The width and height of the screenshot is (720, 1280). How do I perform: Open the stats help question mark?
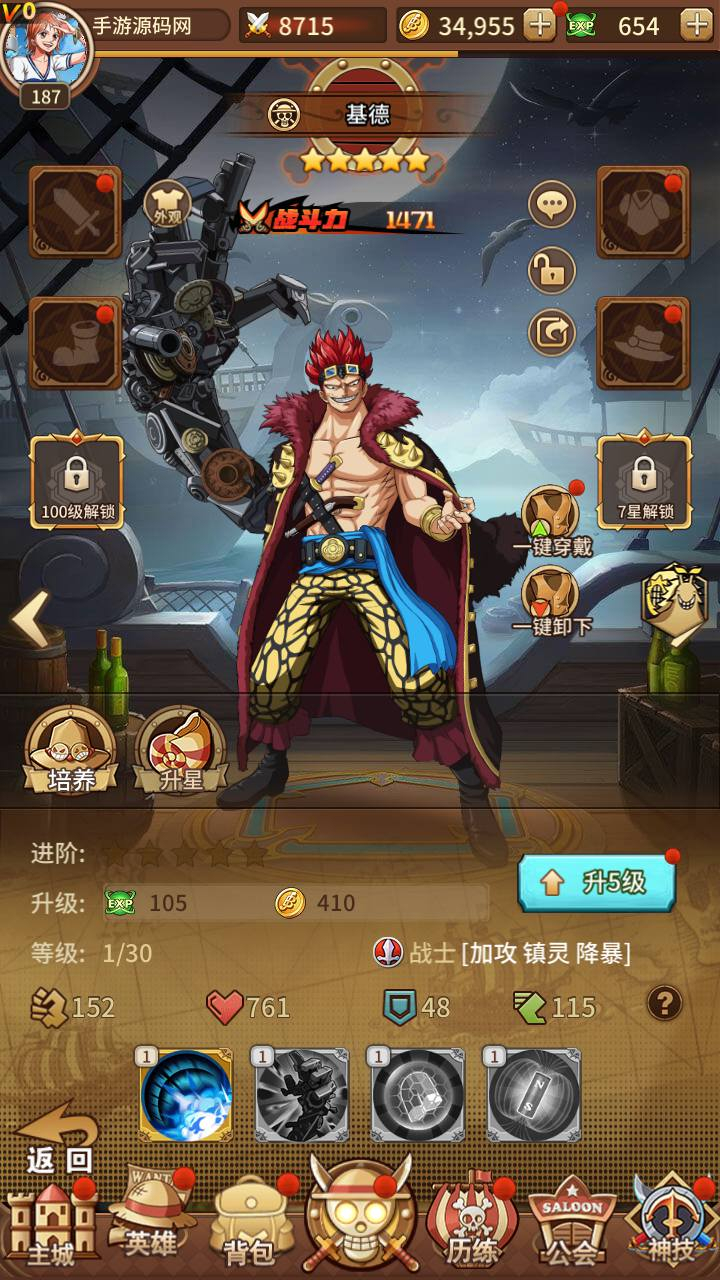click(665, 1002)
